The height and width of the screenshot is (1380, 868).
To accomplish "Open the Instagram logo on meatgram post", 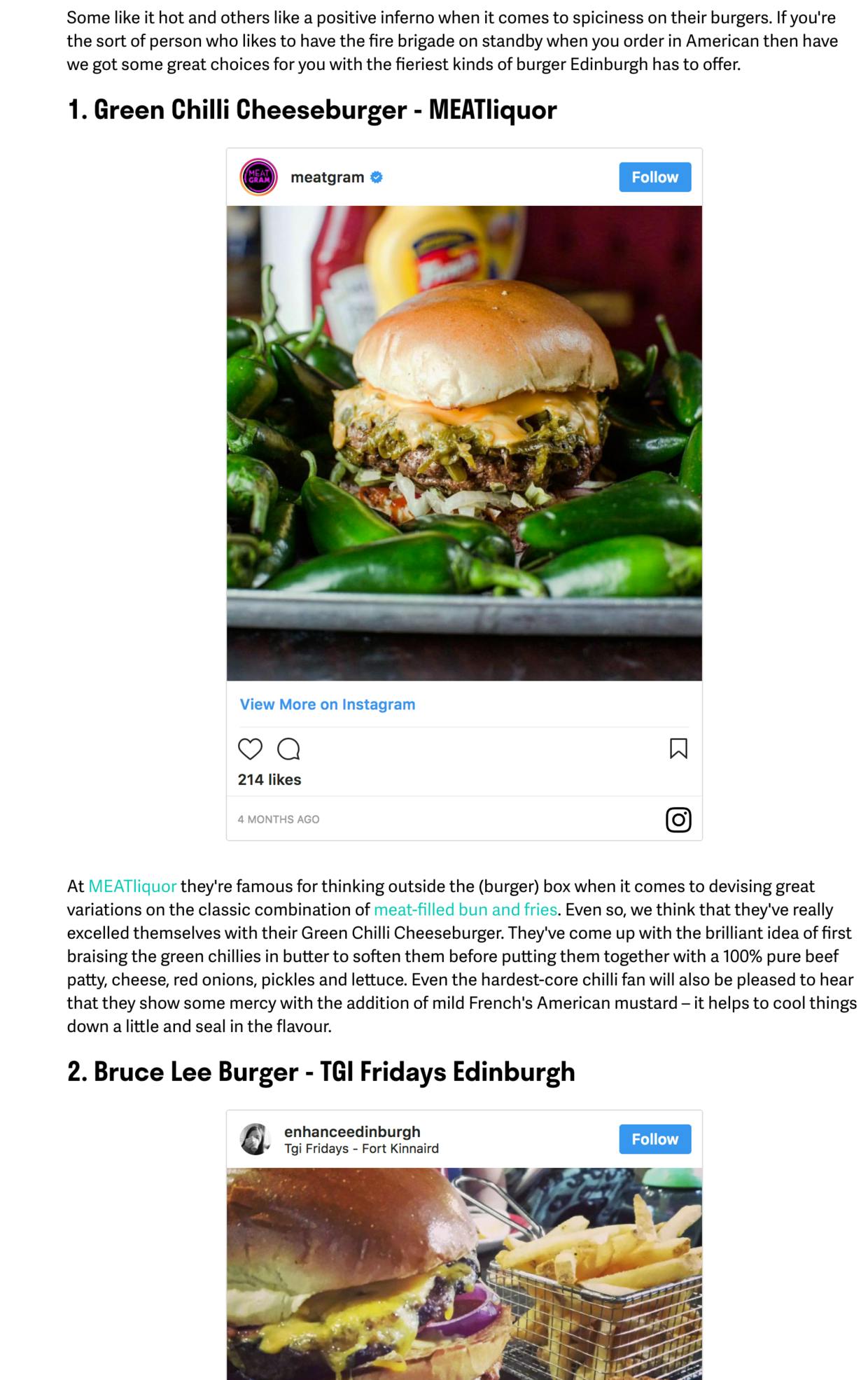I will pos(678,819).
